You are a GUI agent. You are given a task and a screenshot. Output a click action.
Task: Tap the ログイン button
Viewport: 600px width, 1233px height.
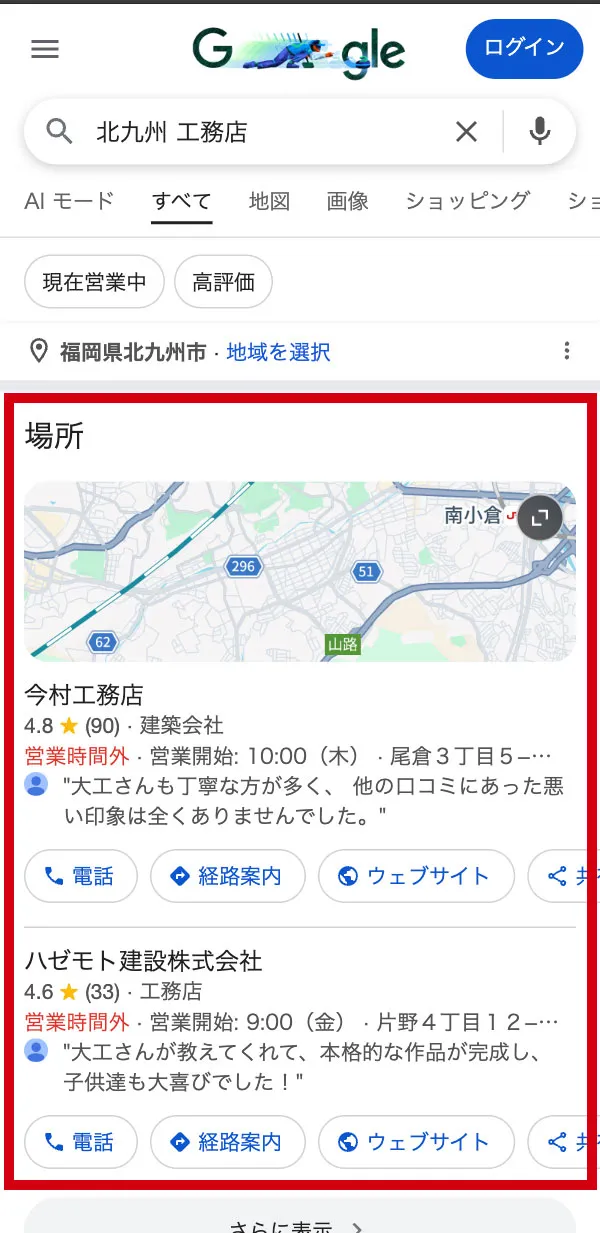[524, 48]
